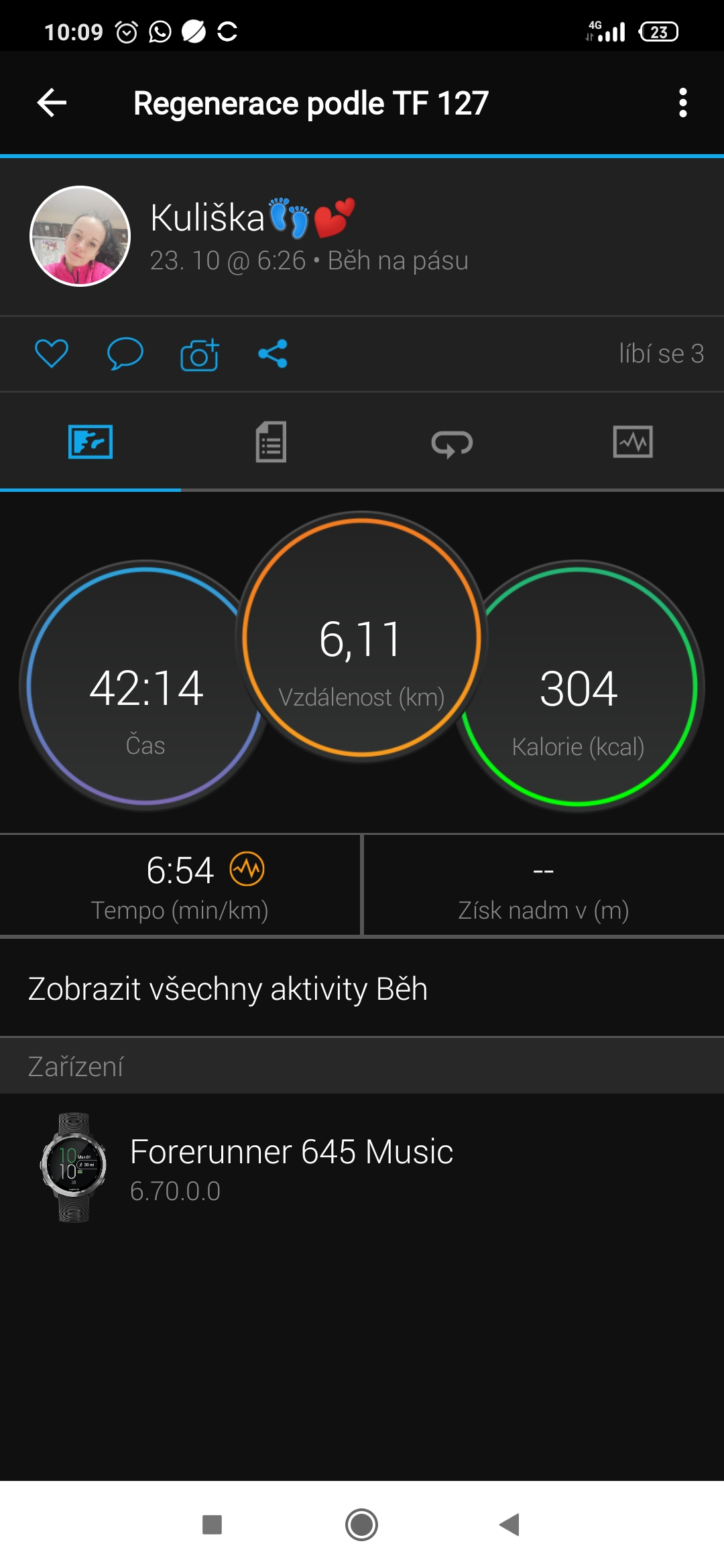The image size is (724, 1568).
Task: Add a photo with the camera icon
Action: coord(200,353)
